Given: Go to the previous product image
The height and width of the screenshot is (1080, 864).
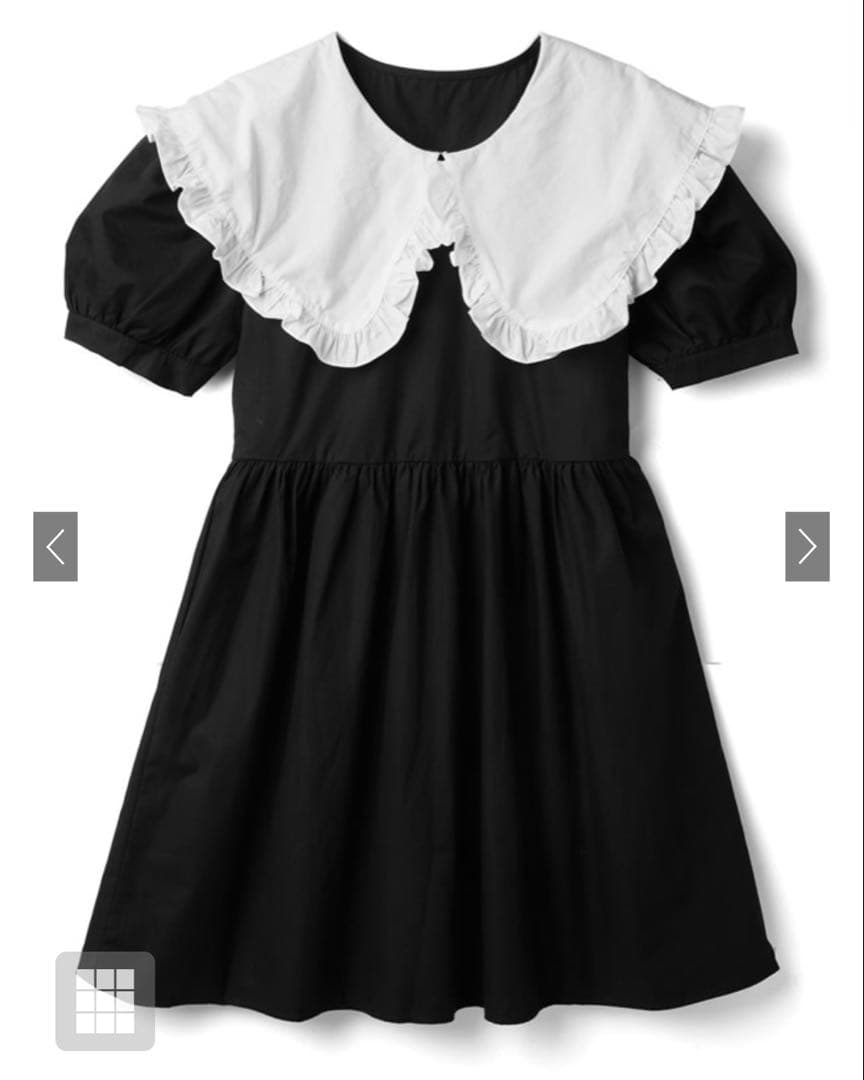Looking at the screenshot, I should tap(55, 546).
